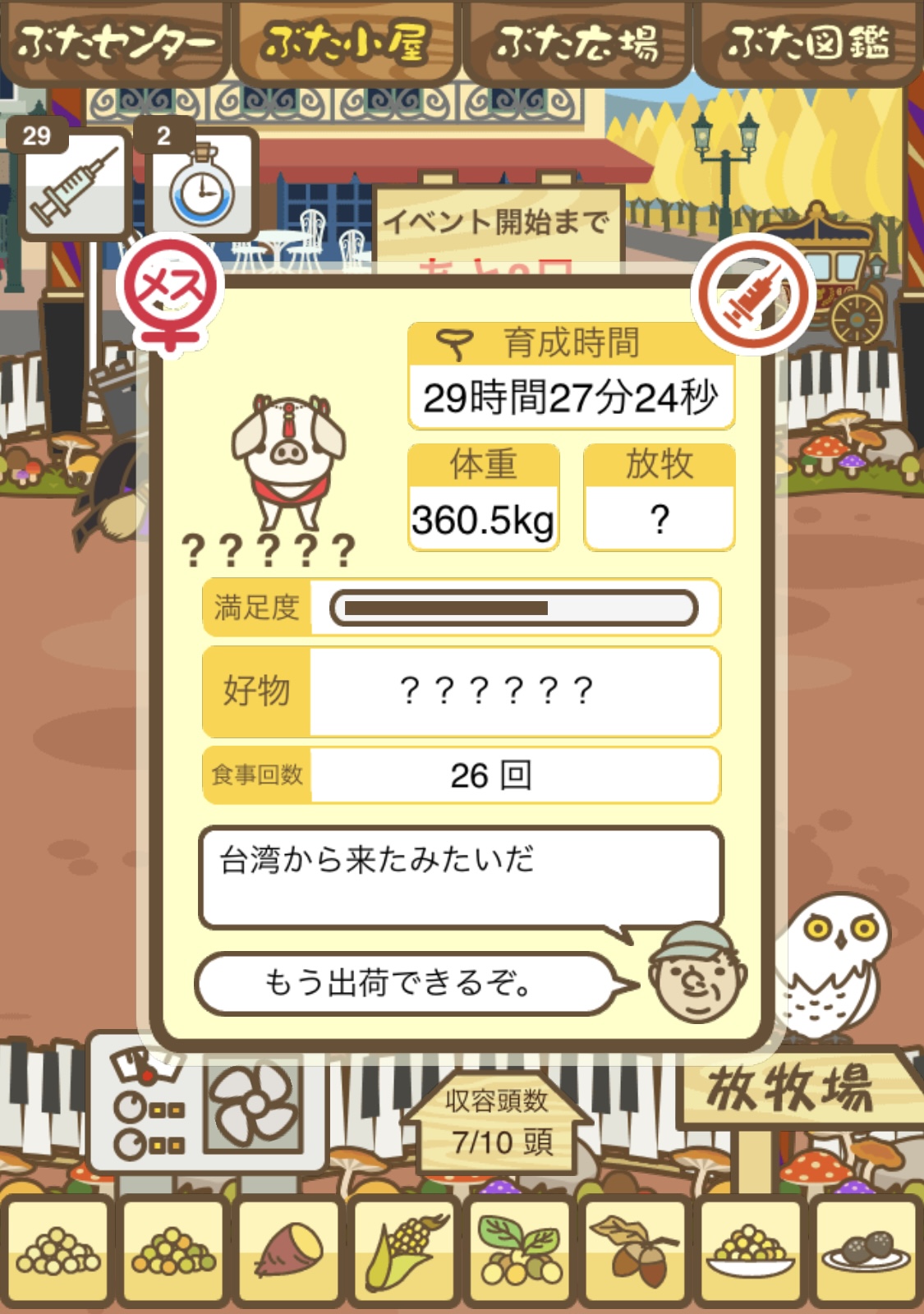Select the first pale bean pile feed
Viewport: 924px width, 1314px height.
click(x=57, y=1250)
